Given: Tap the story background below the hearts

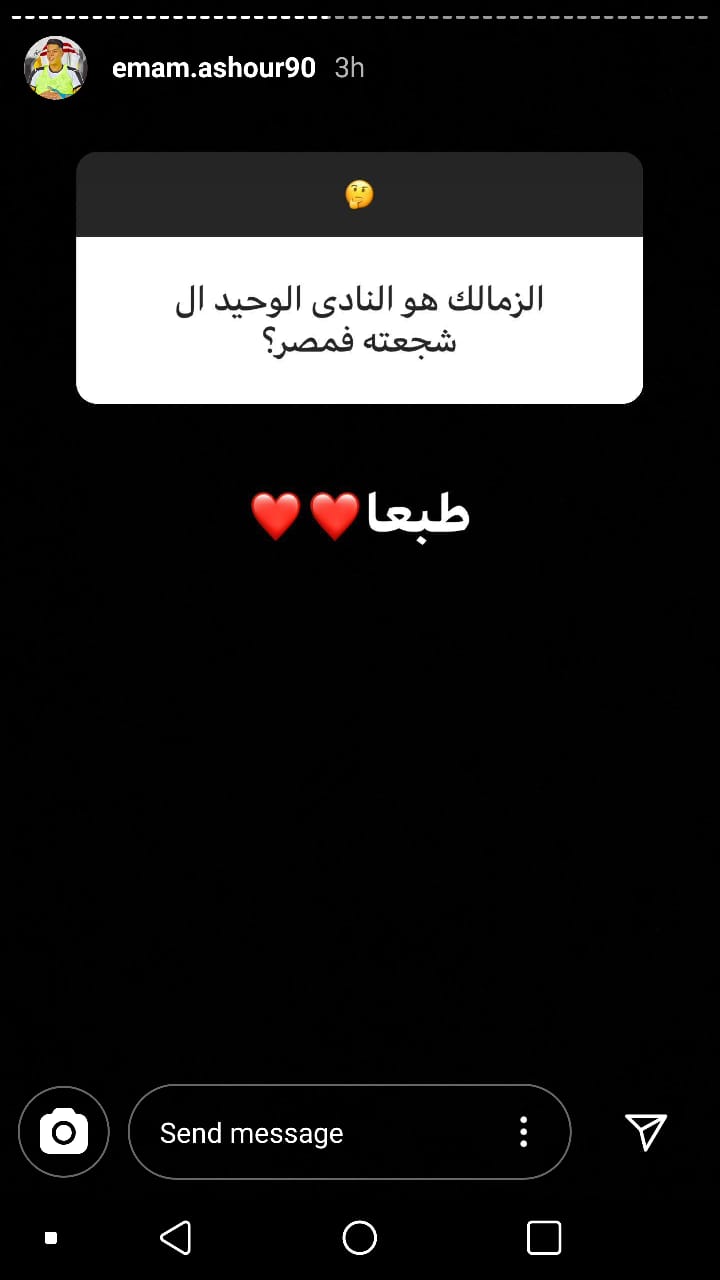Looking at the screenshot, I should 360,800.
